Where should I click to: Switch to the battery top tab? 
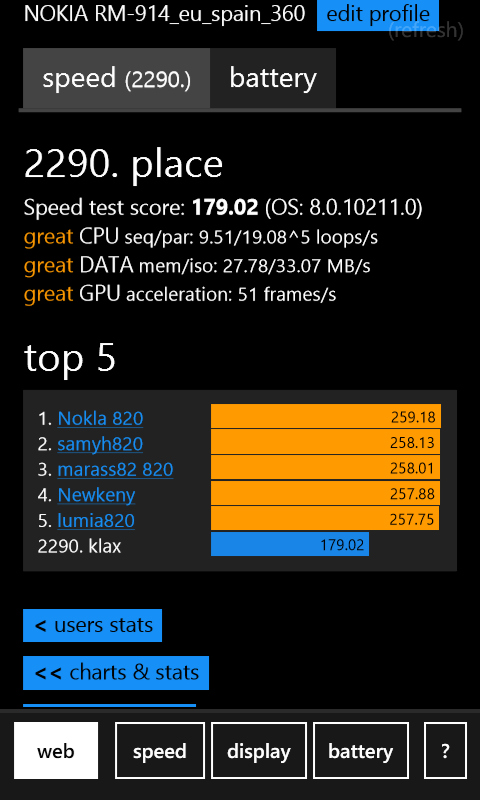(x=273, y=78)
